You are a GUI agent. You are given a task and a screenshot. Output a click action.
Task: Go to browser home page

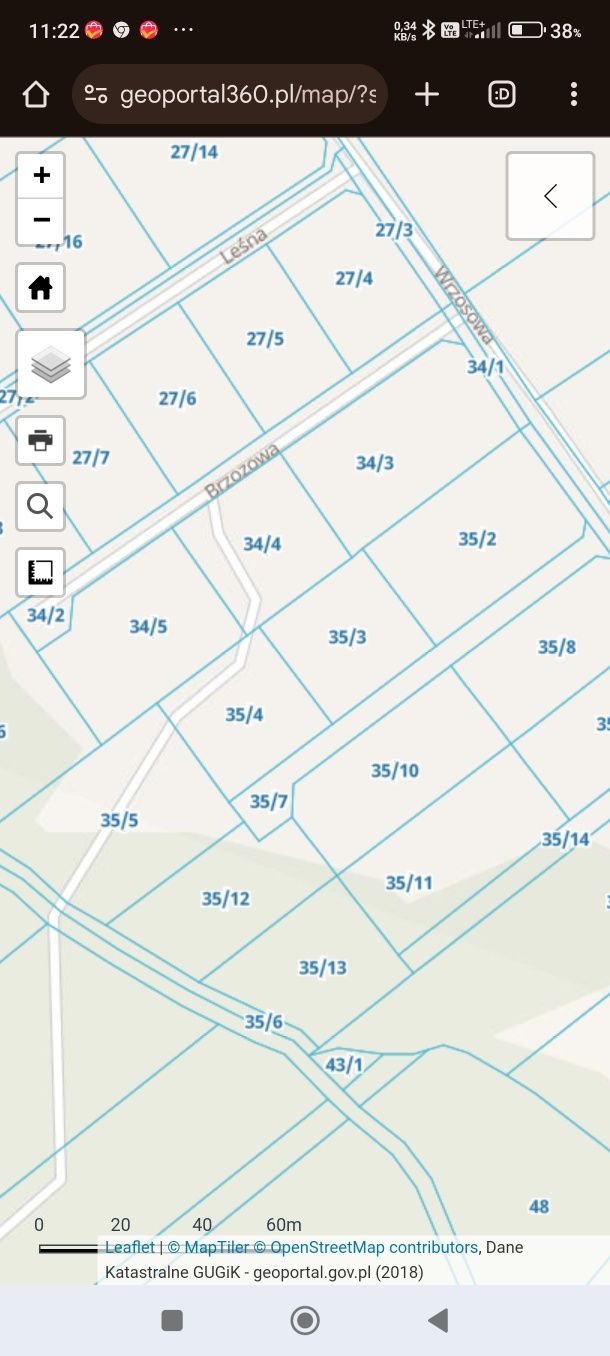(36, 95)
